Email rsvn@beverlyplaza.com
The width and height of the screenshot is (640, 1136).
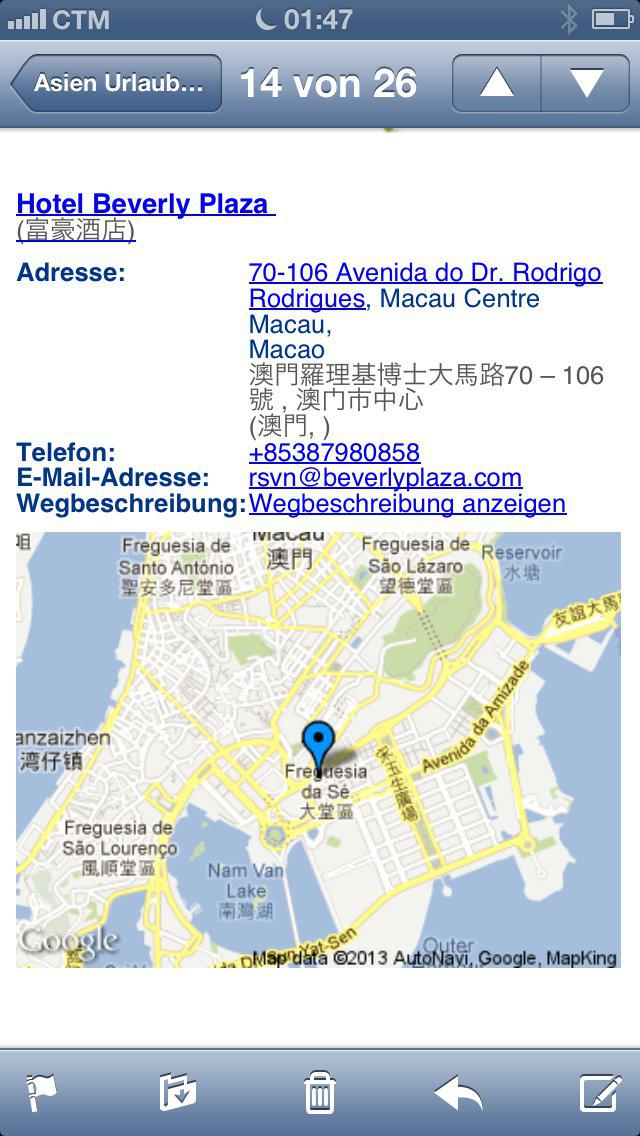coord(385,478)
